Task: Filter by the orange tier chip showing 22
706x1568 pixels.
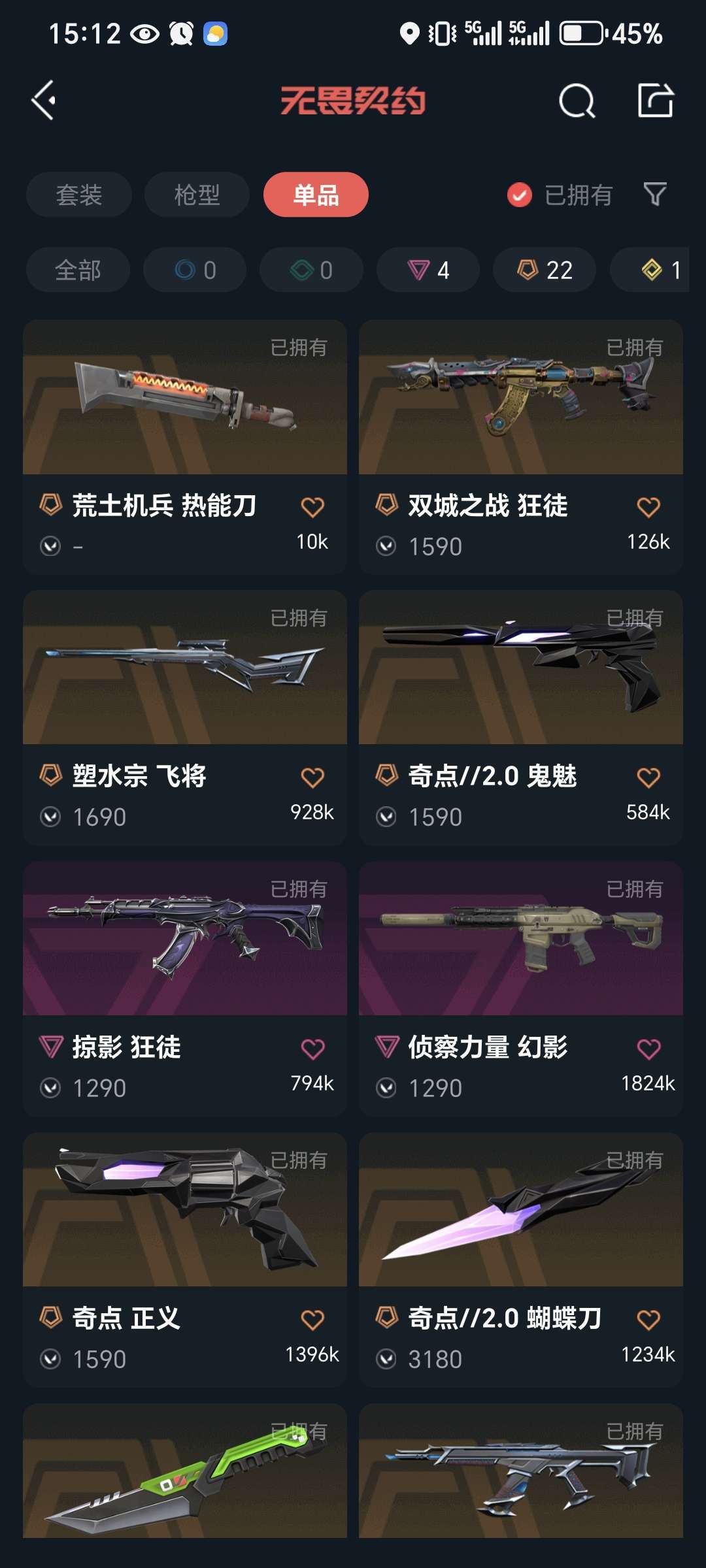Action: coord(545,270)
